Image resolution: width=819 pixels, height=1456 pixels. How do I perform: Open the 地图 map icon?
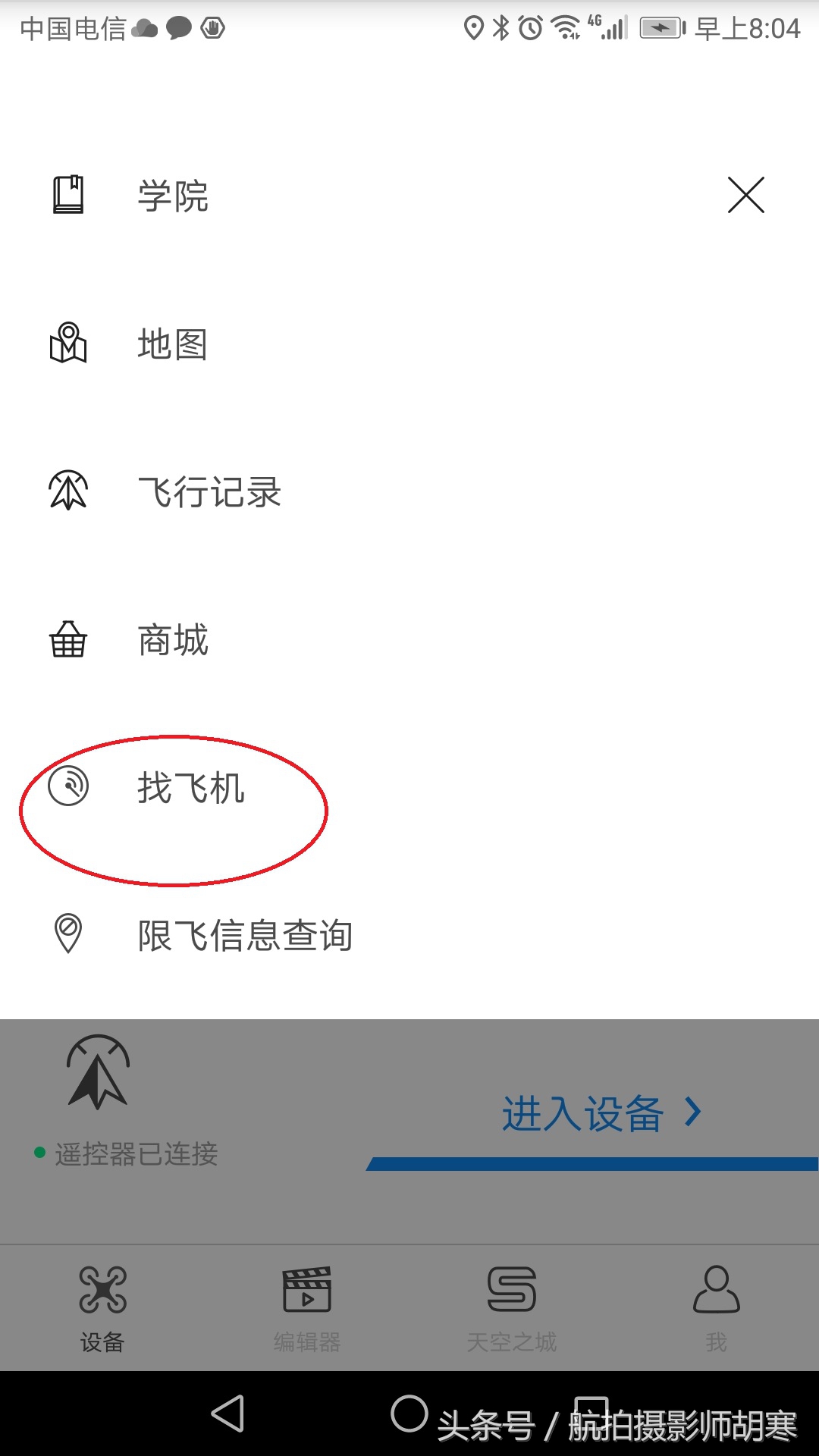click(x=68, y=343)
